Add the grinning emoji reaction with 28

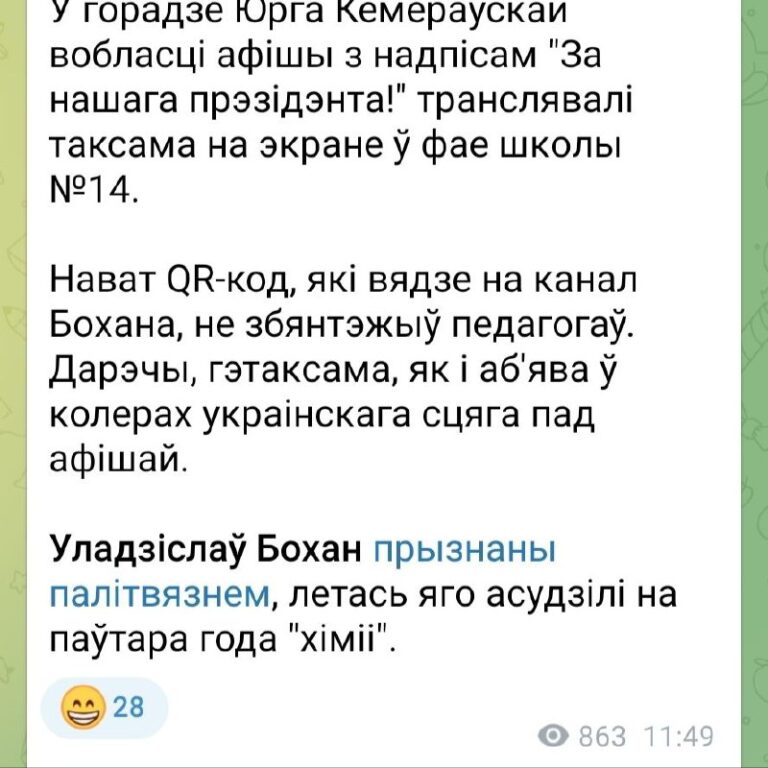click(103, 708)
